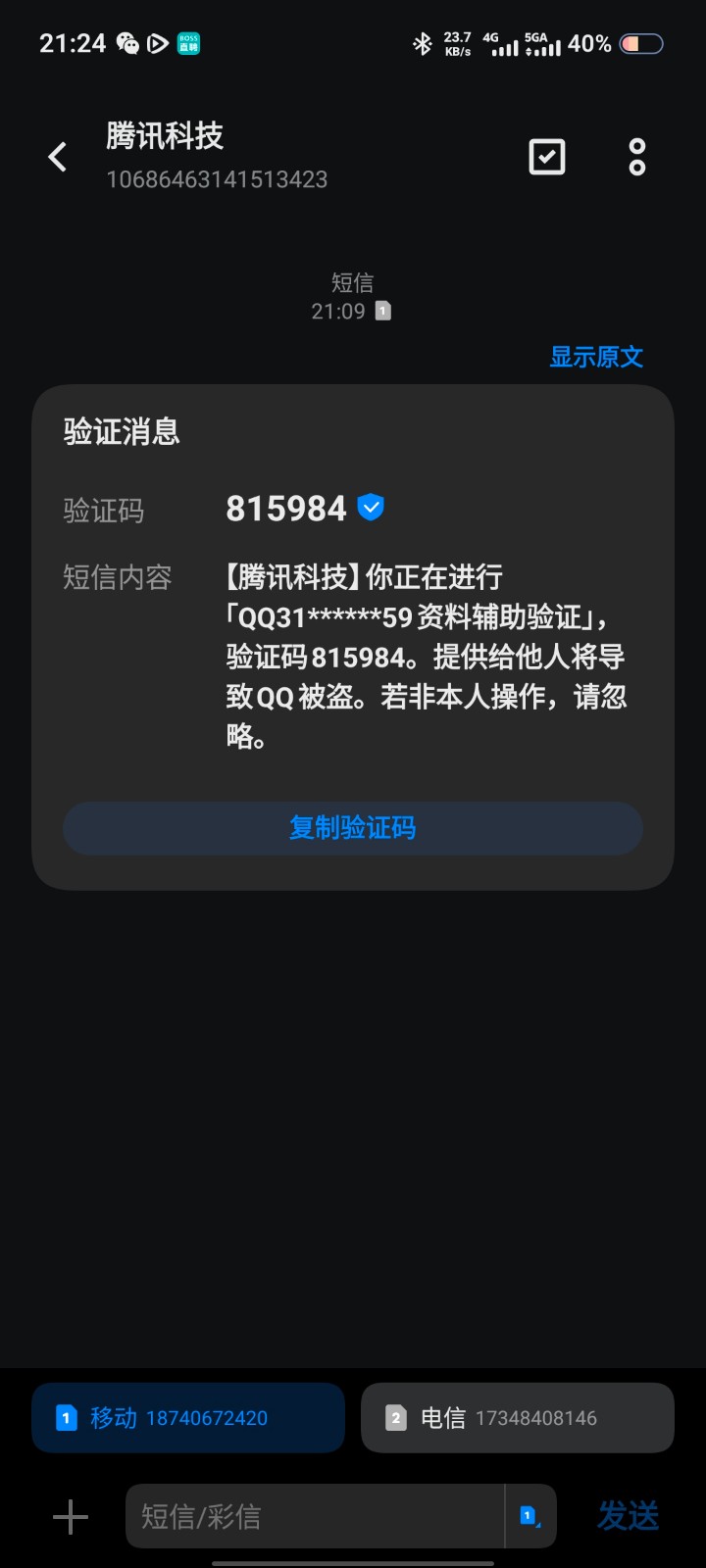706x1568 pixels.
Task: Tap 复制验证码 to copy the code
Action: (351, 828)
